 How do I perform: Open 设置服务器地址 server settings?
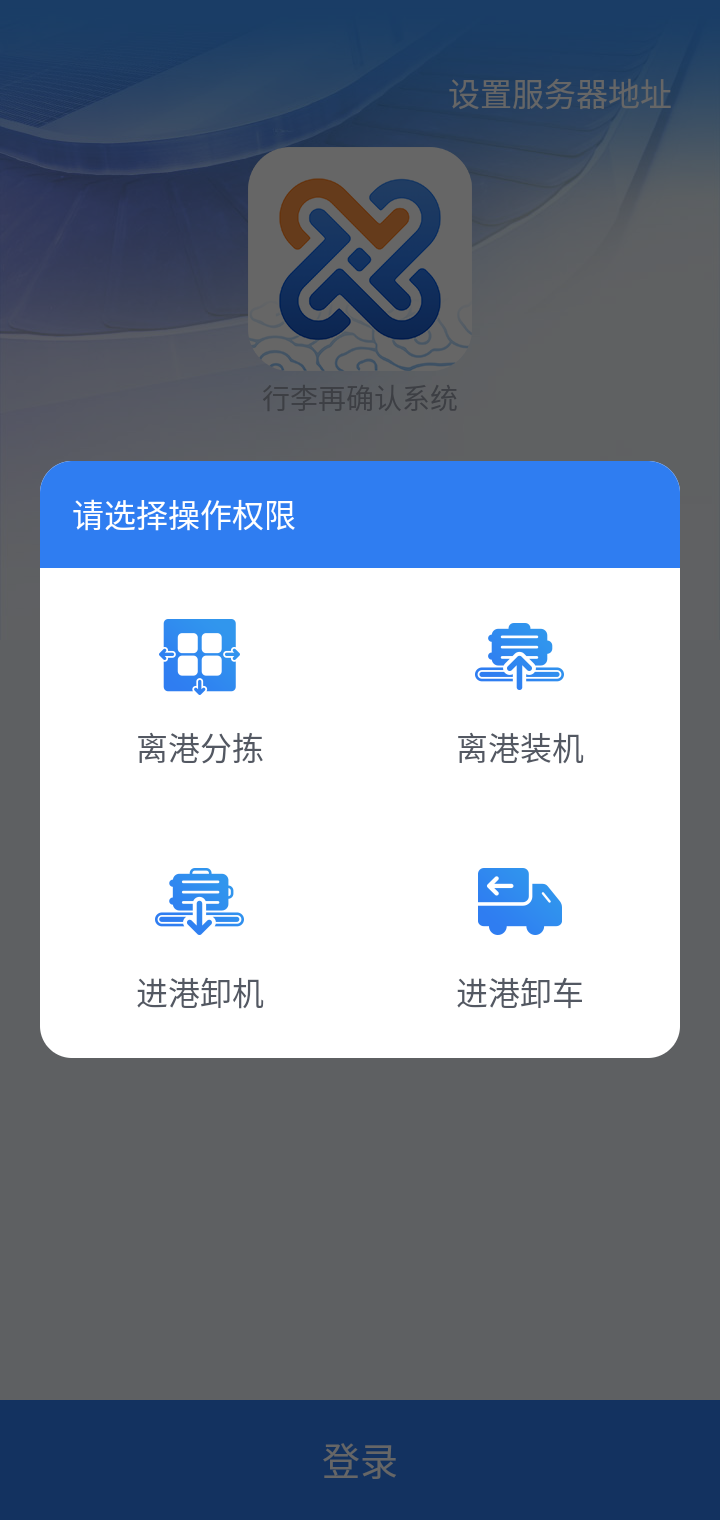click(x=560, y=95)
